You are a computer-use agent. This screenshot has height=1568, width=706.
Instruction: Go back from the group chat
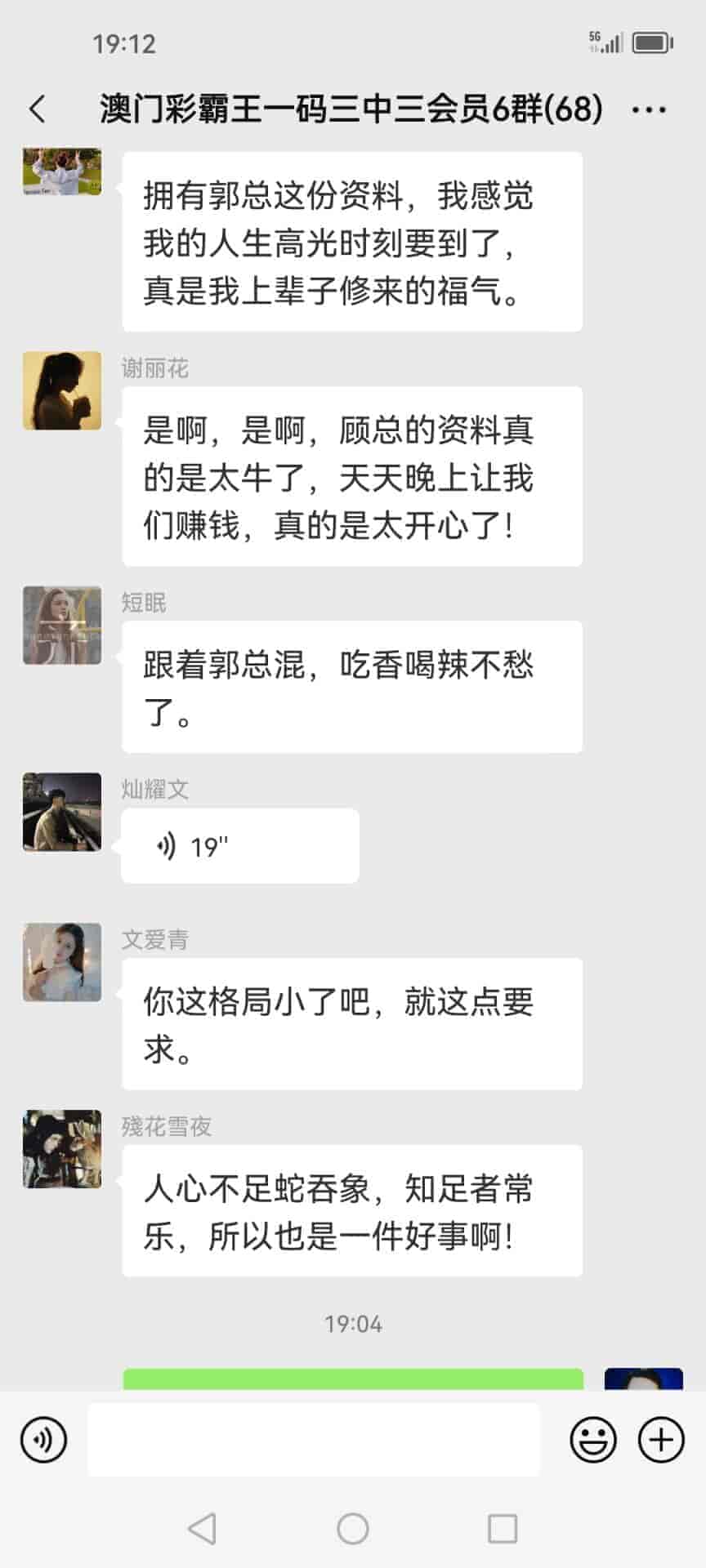point(38,109)
